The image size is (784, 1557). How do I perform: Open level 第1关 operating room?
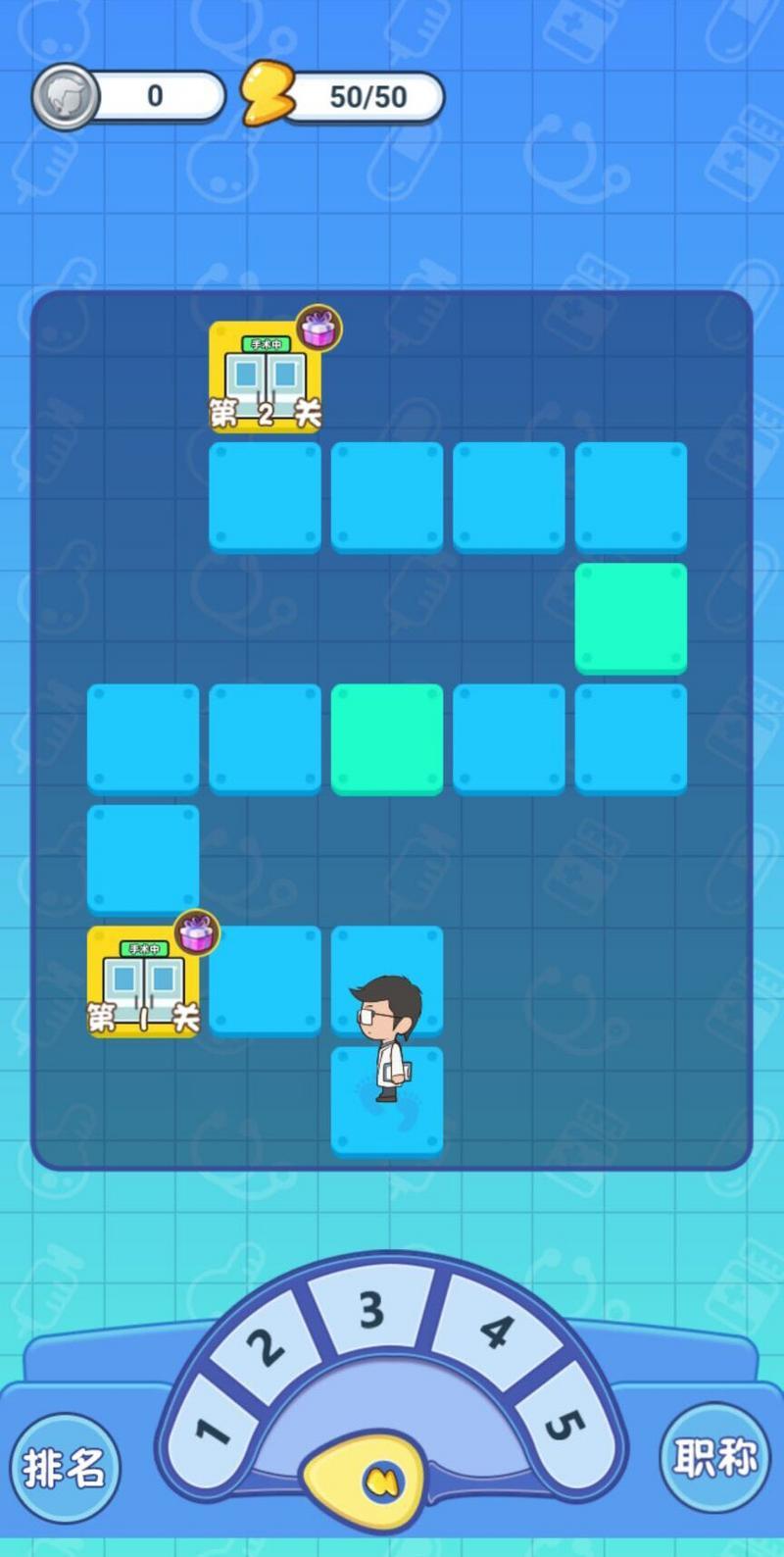tap(143, 981)
